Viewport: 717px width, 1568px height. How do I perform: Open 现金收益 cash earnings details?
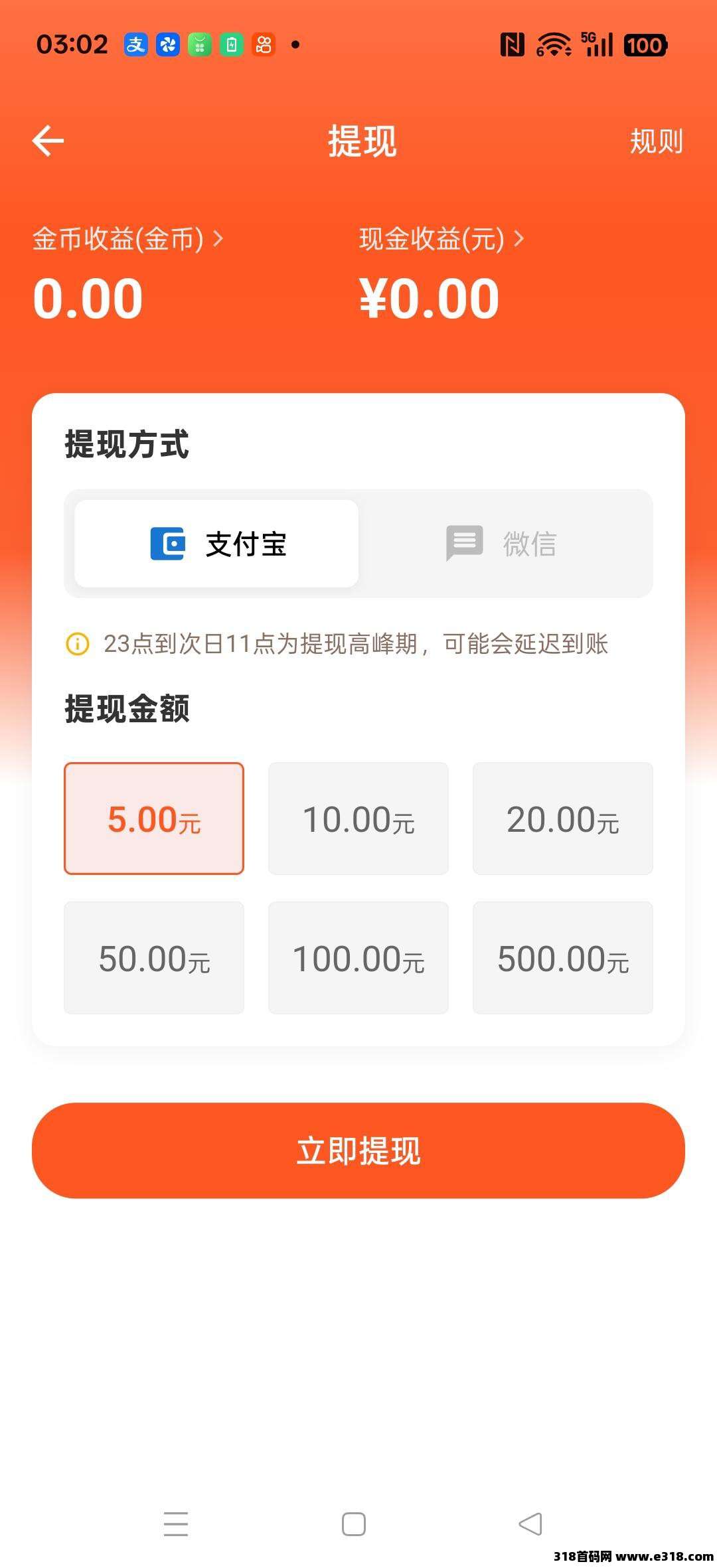[441, 239]
